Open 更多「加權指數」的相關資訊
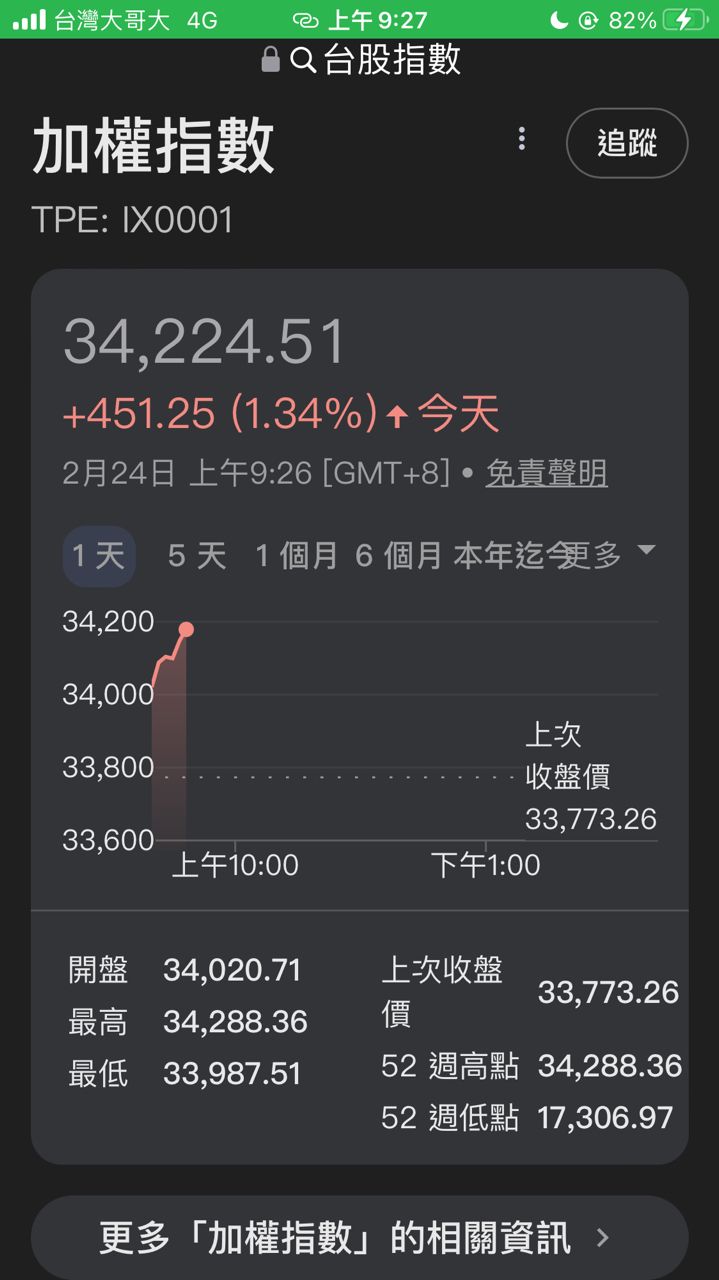The height and width of the screenshot is (1280, 719). point(359,1238)
